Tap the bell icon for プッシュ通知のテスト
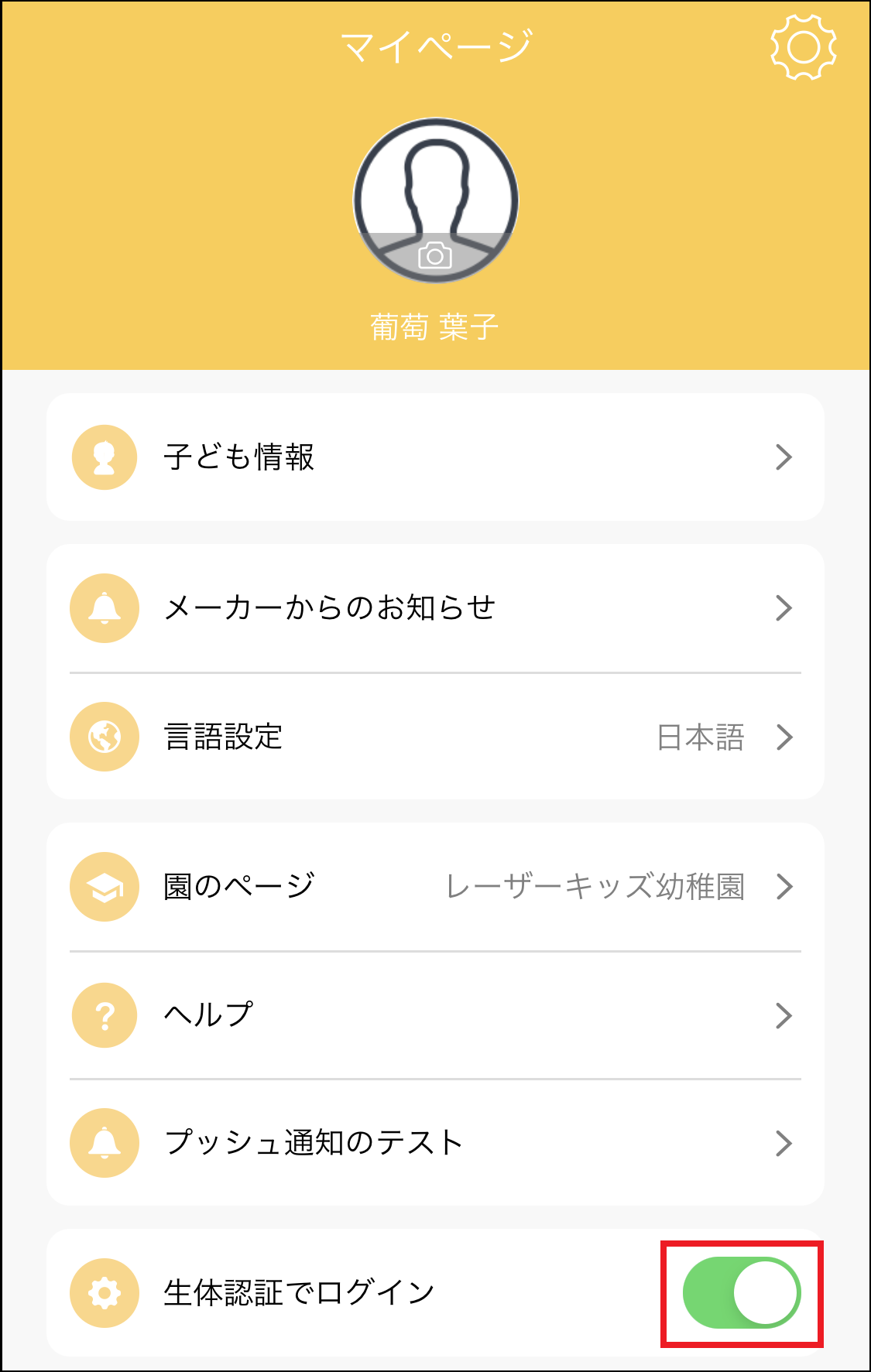The width and height of the screenshot is (871, 1372). 104,1142
